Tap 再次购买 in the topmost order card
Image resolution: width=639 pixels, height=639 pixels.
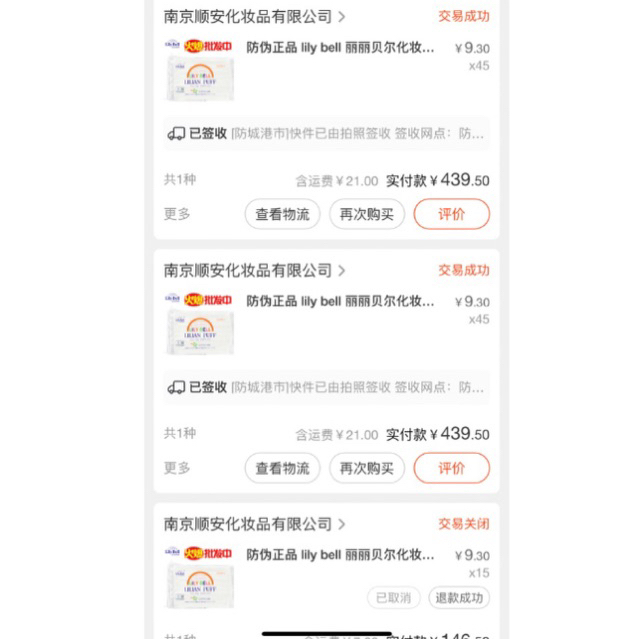pos(366,214)
